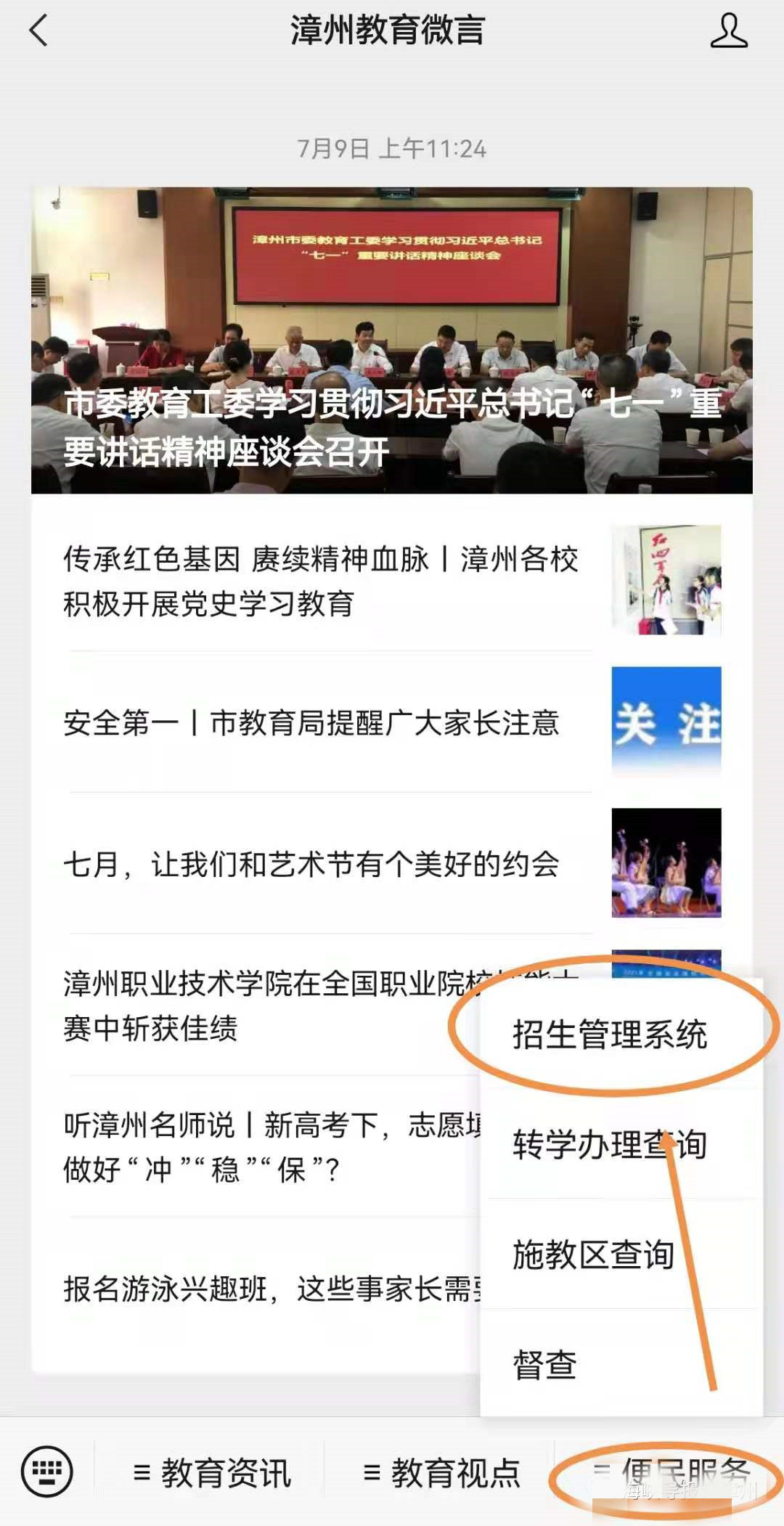Choose 施教区查询 in the popup menu
The height and width of the screenshot is (1526, 784).
594,1254
